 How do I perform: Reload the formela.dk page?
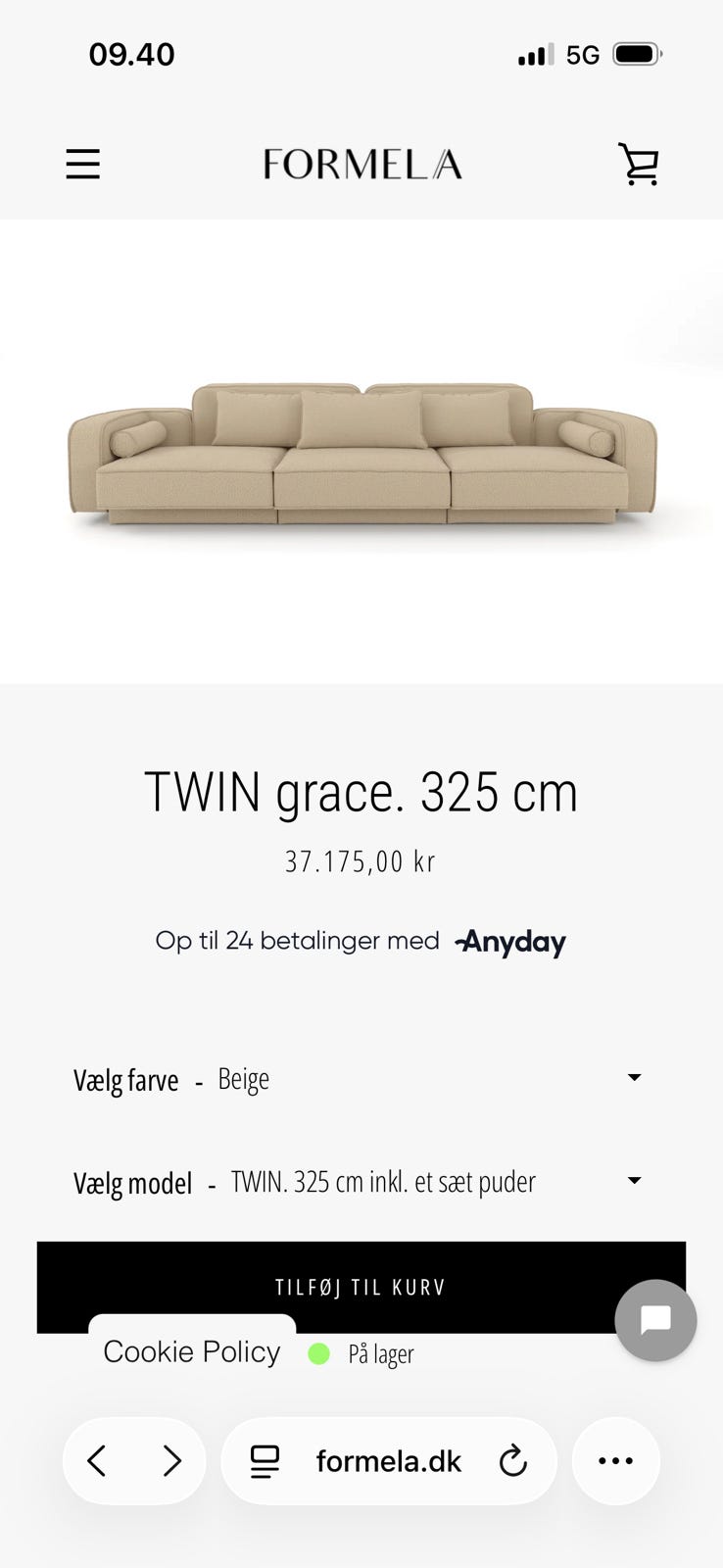[x=513, y=1460]
